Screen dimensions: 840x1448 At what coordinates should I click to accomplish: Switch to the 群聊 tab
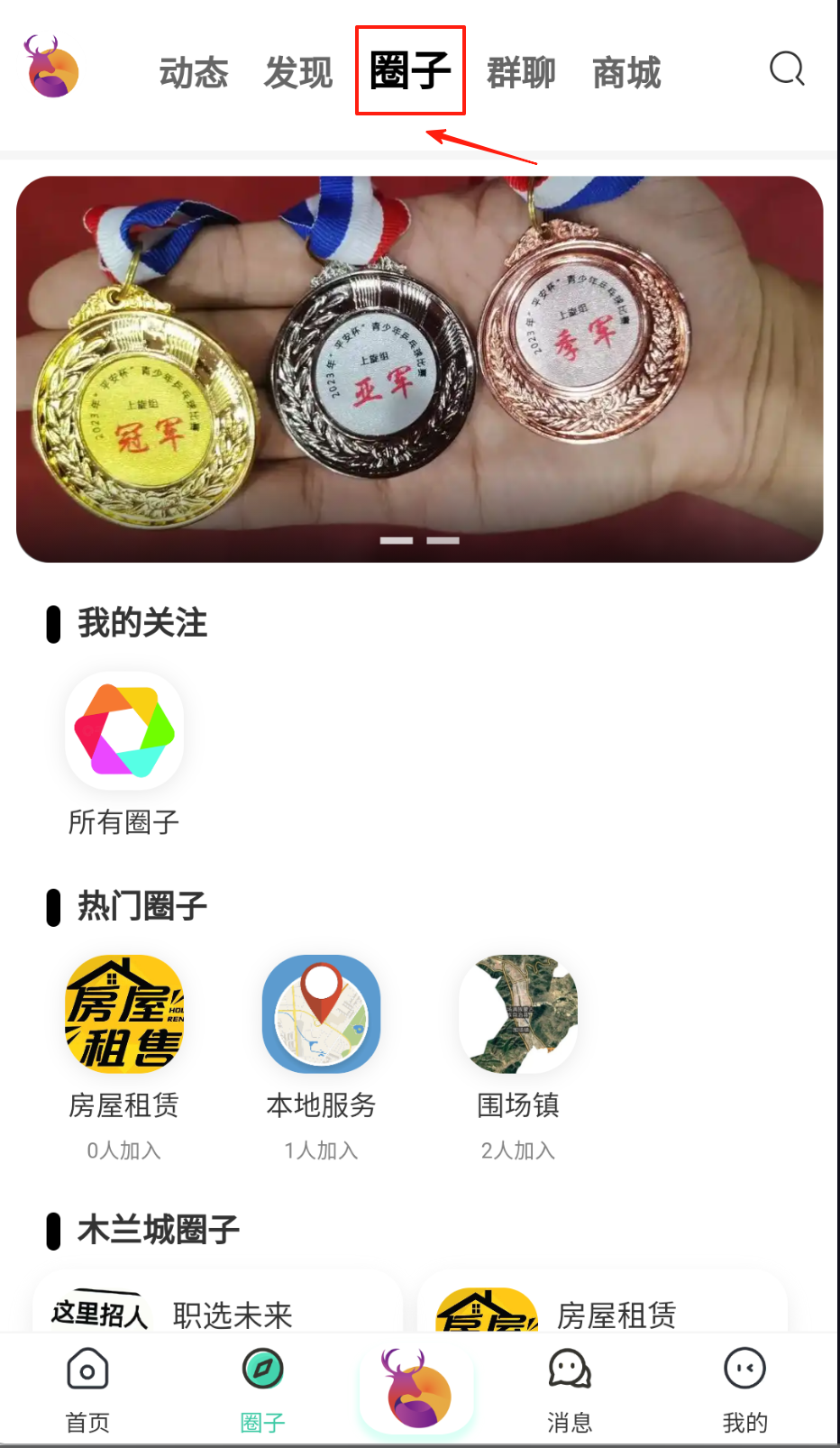(x=521, y=73)
